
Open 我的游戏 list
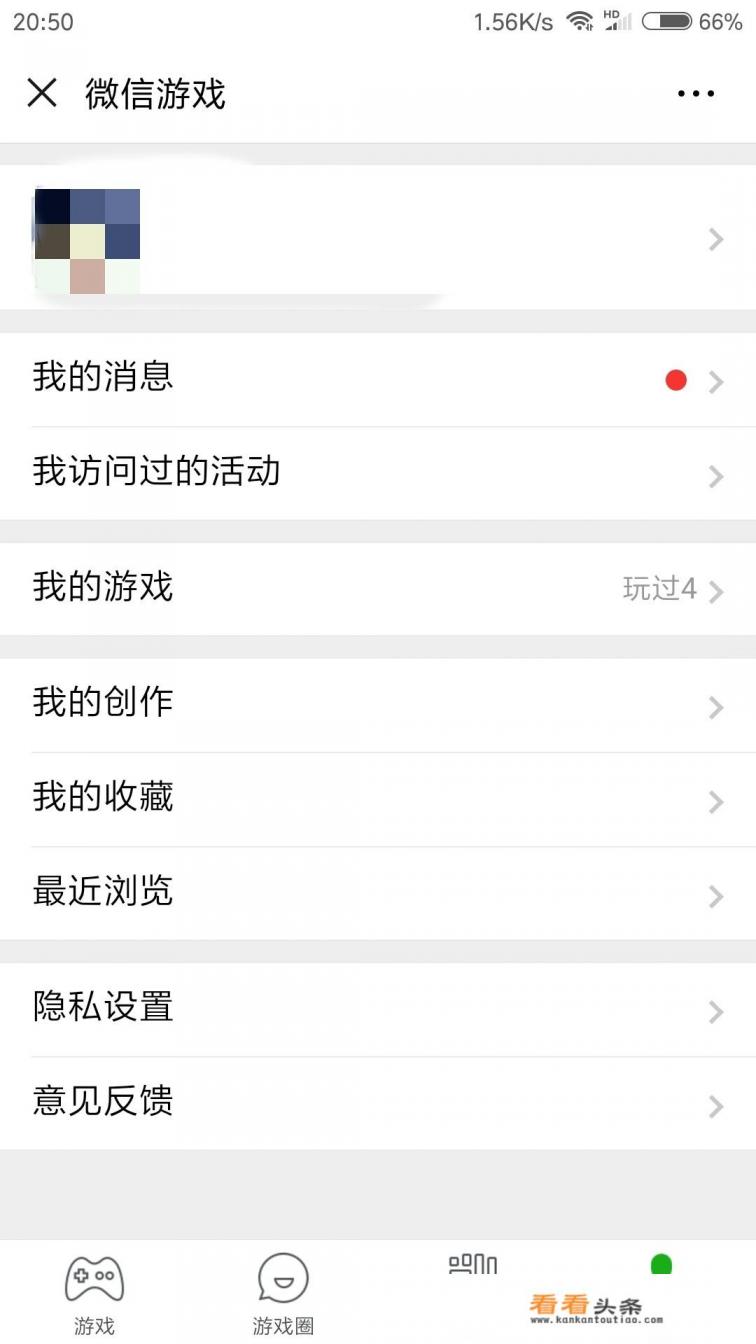coord(378,589)
